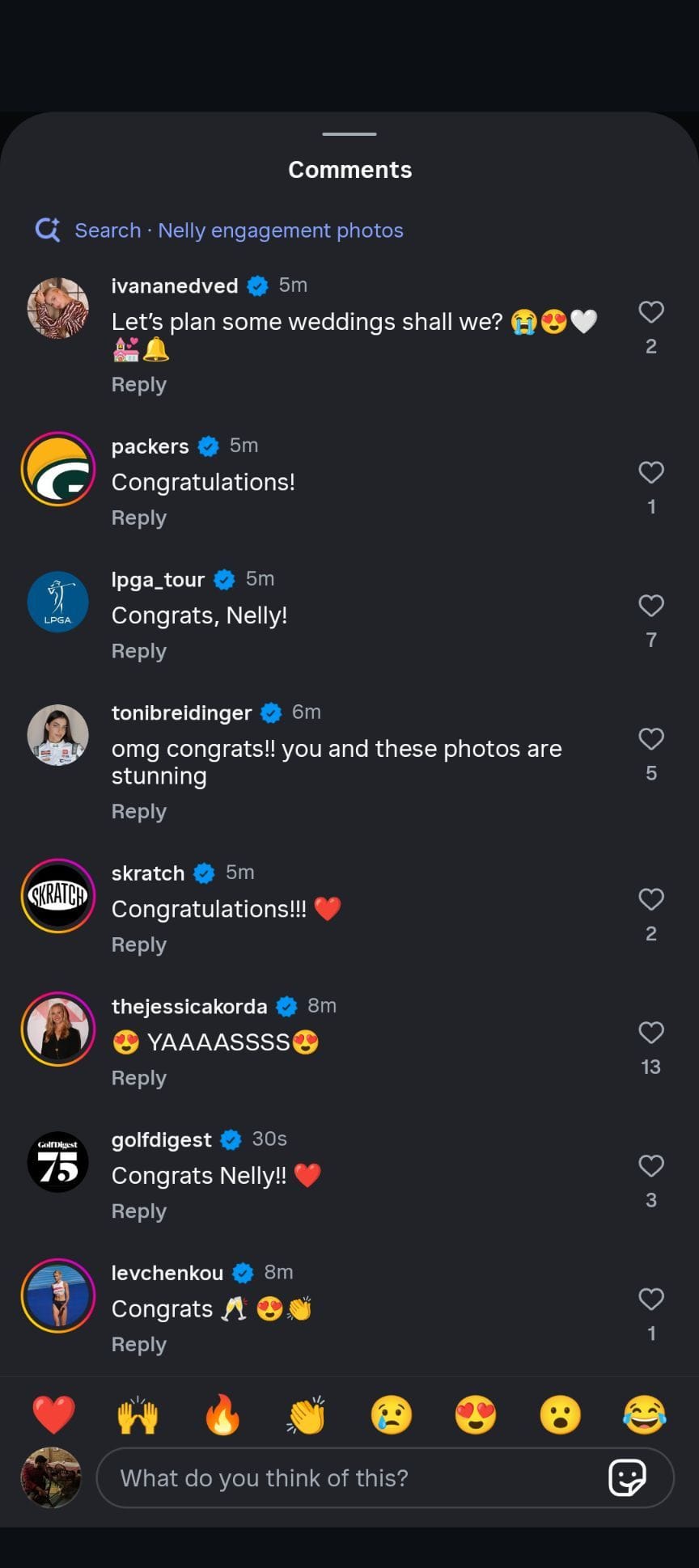Tap the What do you think input field
699x1568 pixels.
click(x=348, y=1477)
